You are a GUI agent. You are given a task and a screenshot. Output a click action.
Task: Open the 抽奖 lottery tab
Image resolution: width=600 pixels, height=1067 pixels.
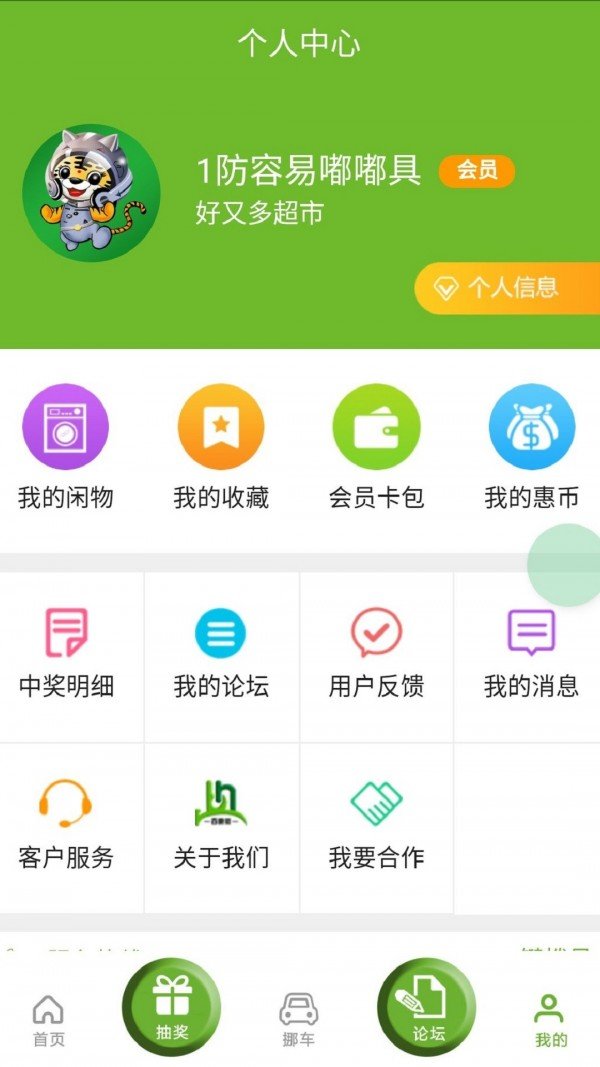(x=171, y=1007)
